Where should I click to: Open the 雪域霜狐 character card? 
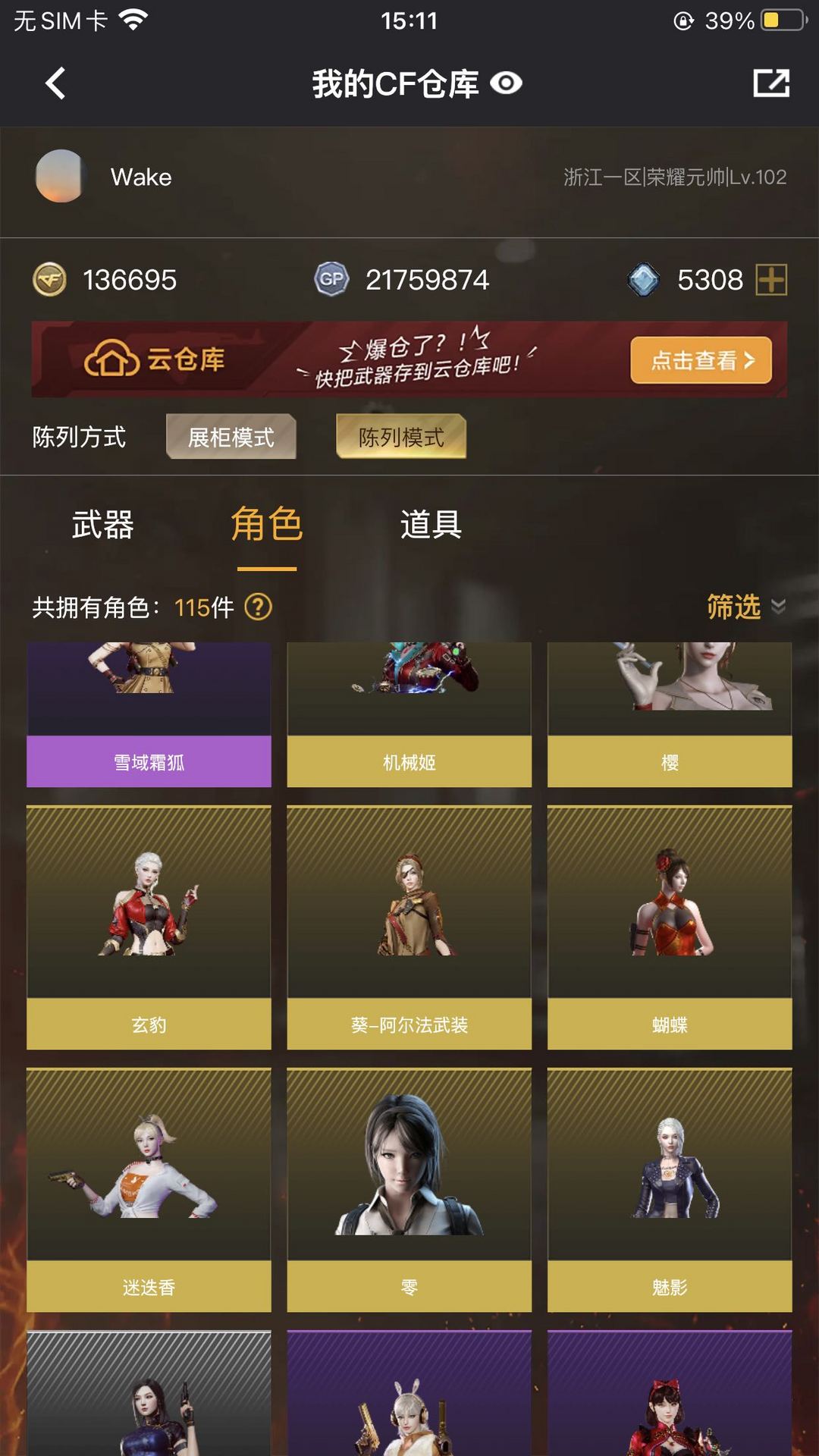149,714
